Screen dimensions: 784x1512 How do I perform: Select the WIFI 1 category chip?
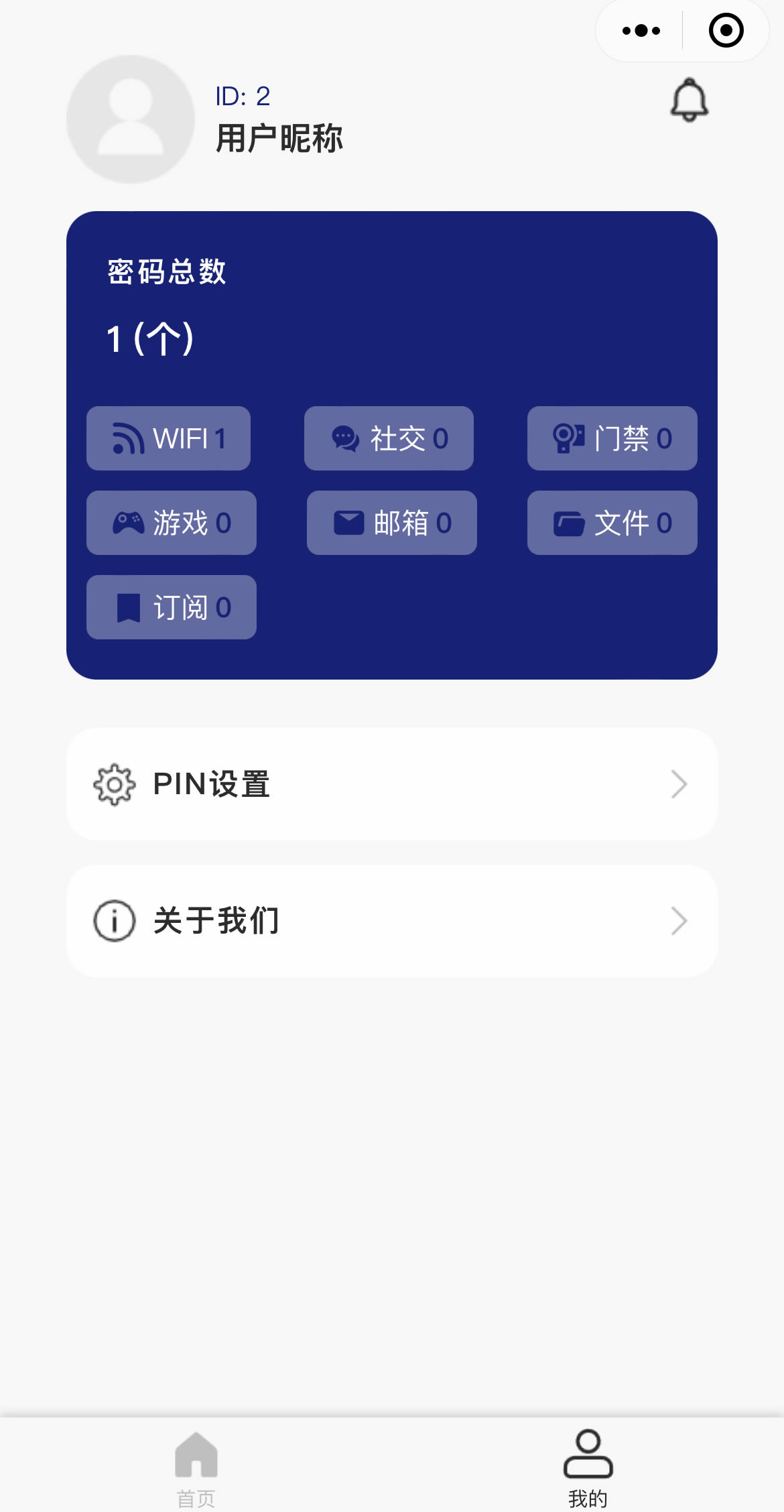point(168,438)
